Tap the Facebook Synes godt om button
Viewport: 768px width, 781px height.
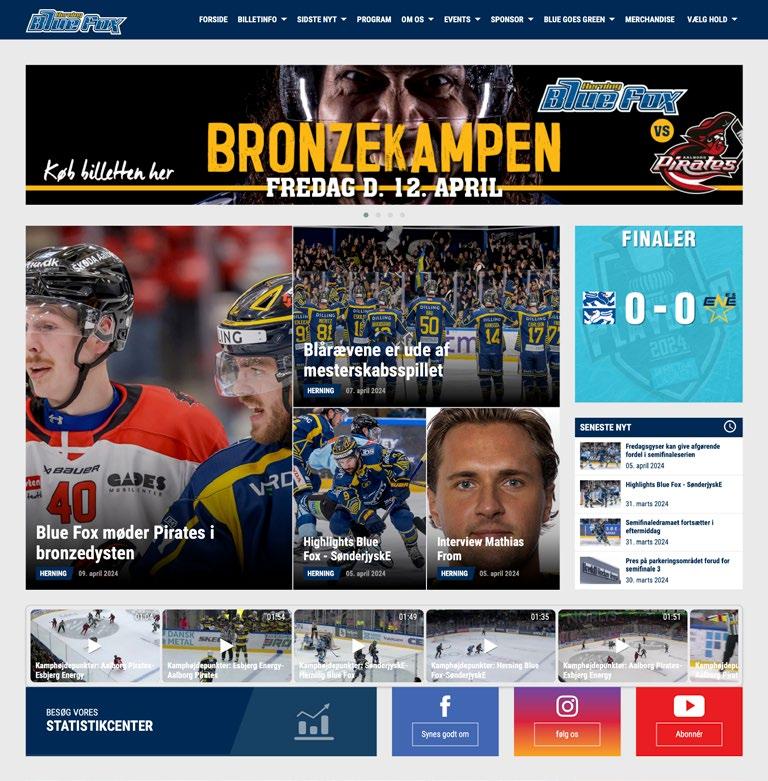pyautogui.click(x=444, y=734)
